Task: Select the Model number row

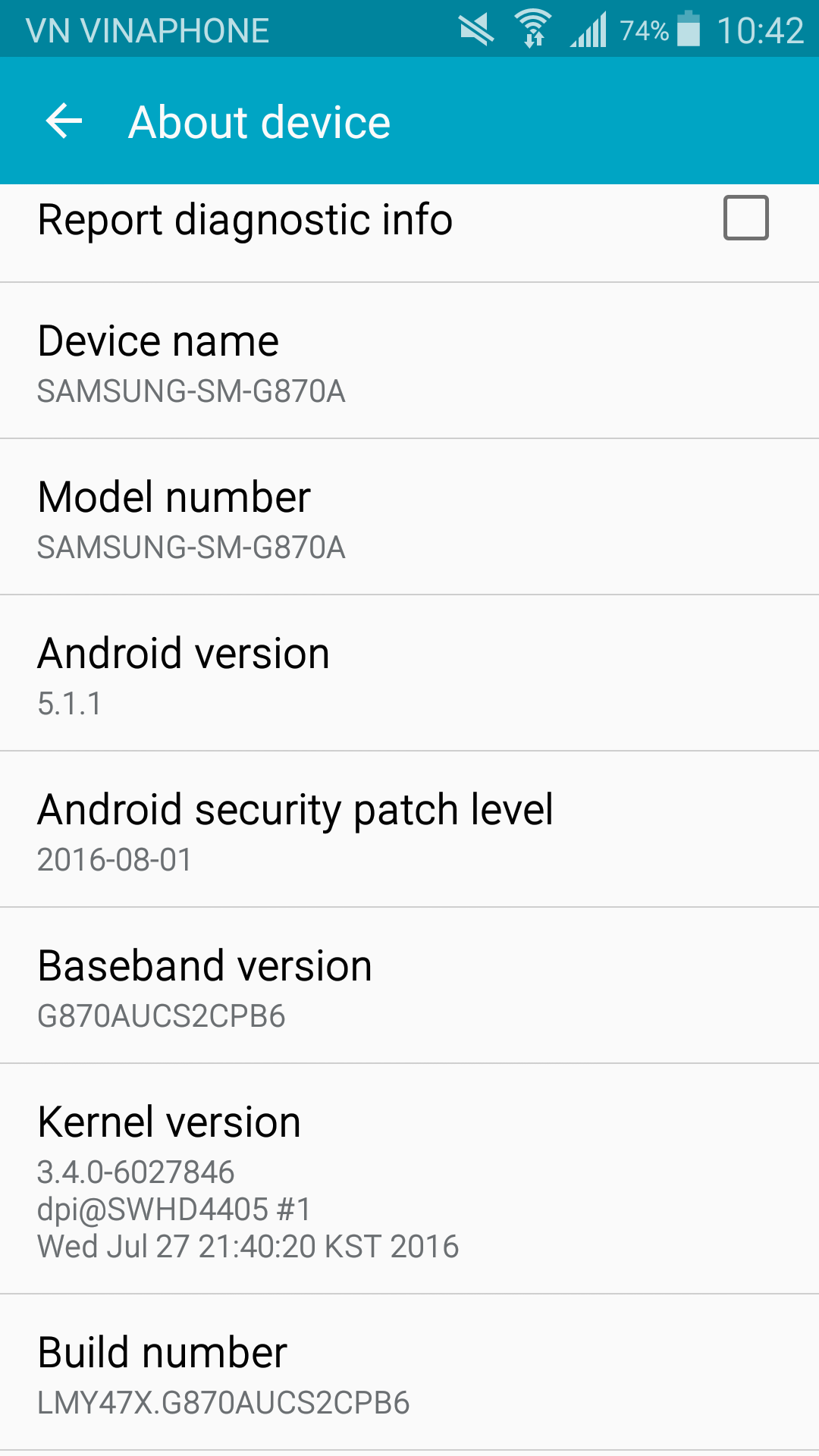Action: click(409, 517)
